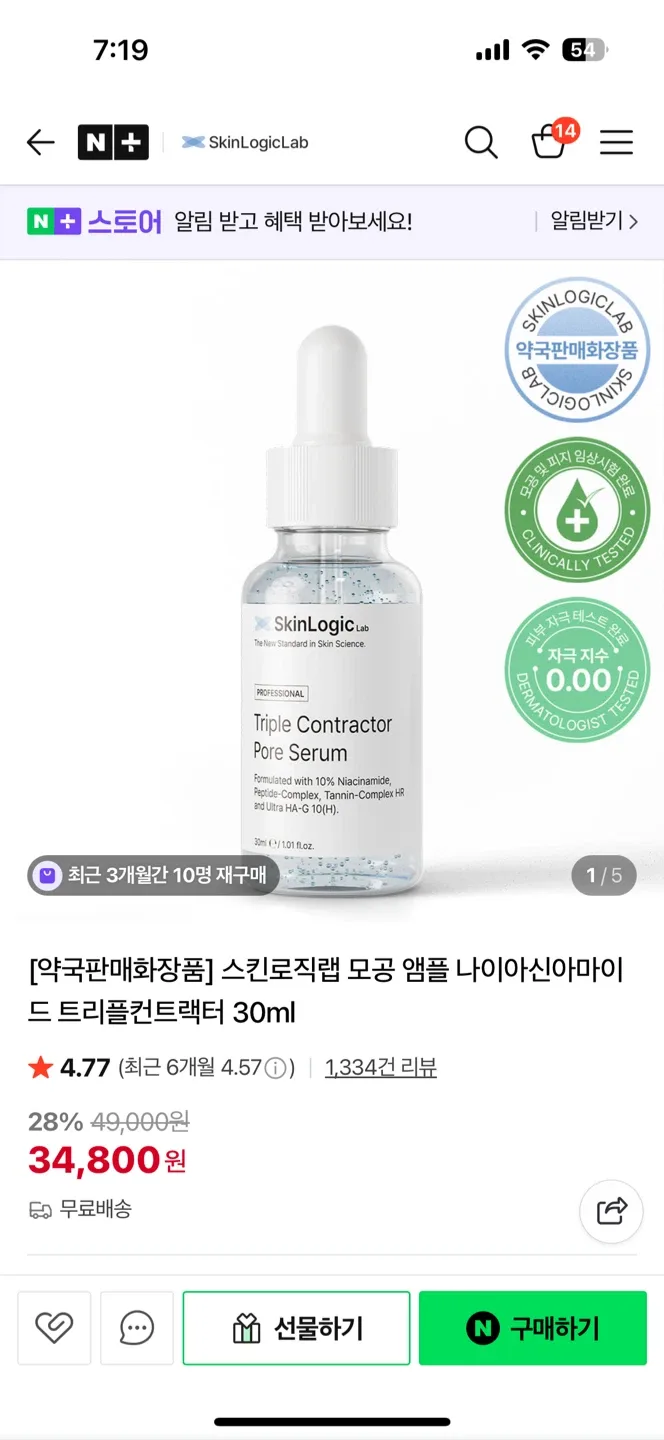The height and width of the screenshot is (1440, 664).
Task: Open SkinLogicLab store page
Action: pos(245,143)
